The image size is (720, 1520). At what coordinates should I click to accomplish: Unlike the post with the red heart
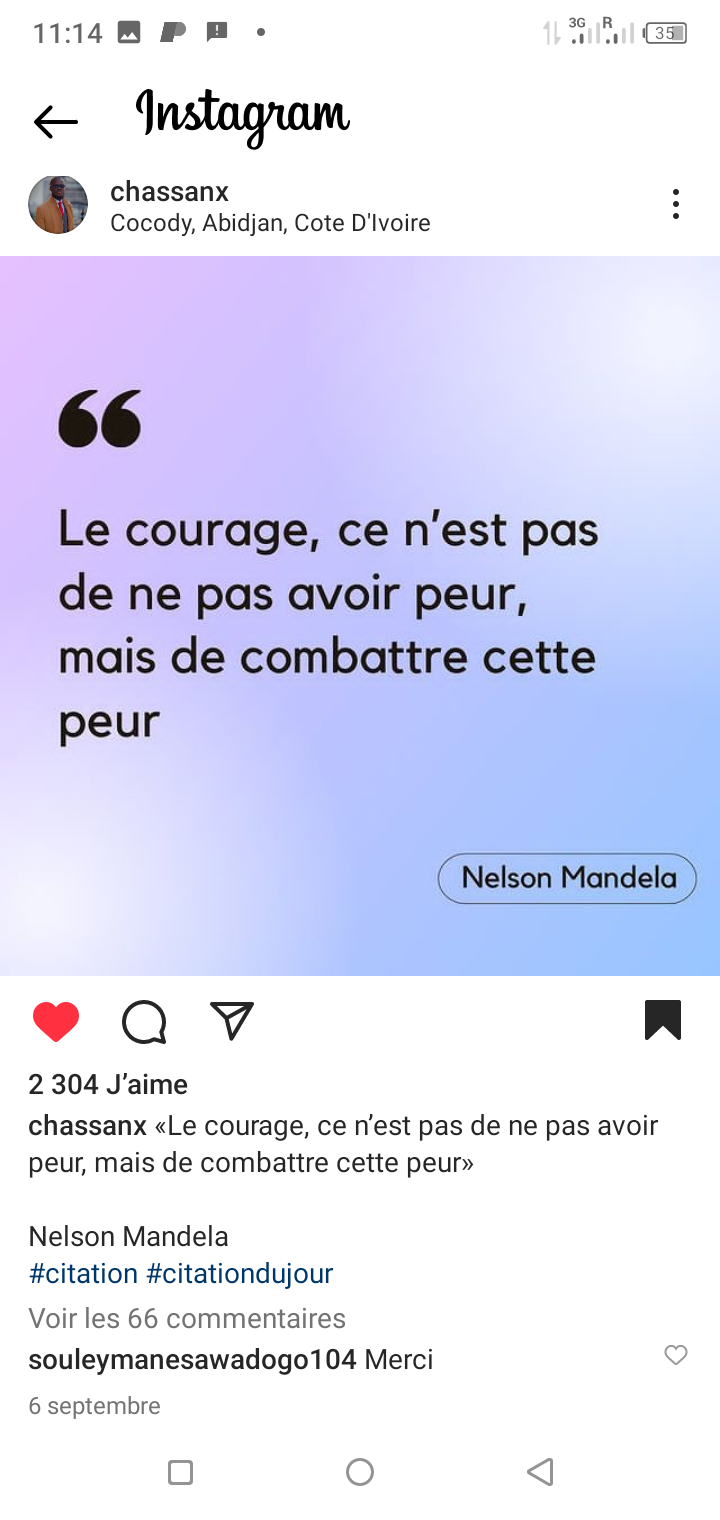tap(56, 1022)
